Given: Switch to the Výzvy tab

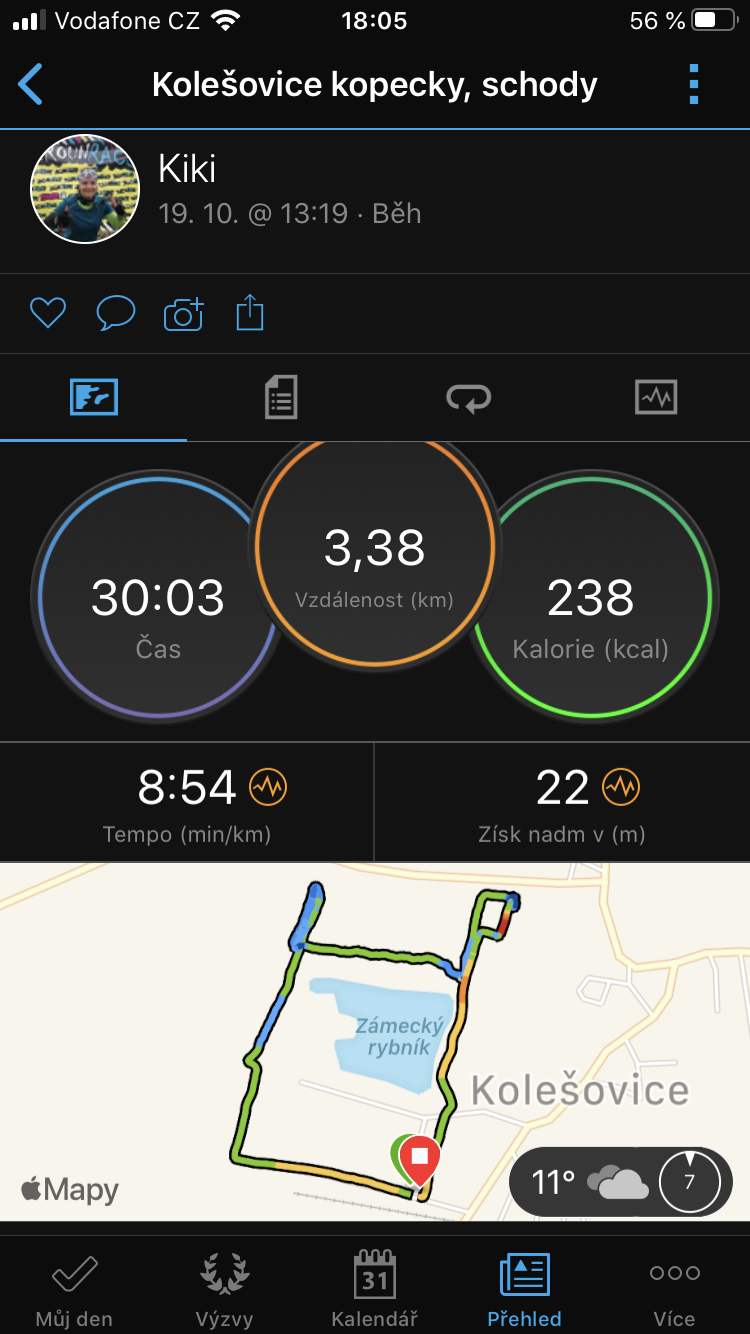Looking at the screenshot, I should click(x=224, y=1290).
